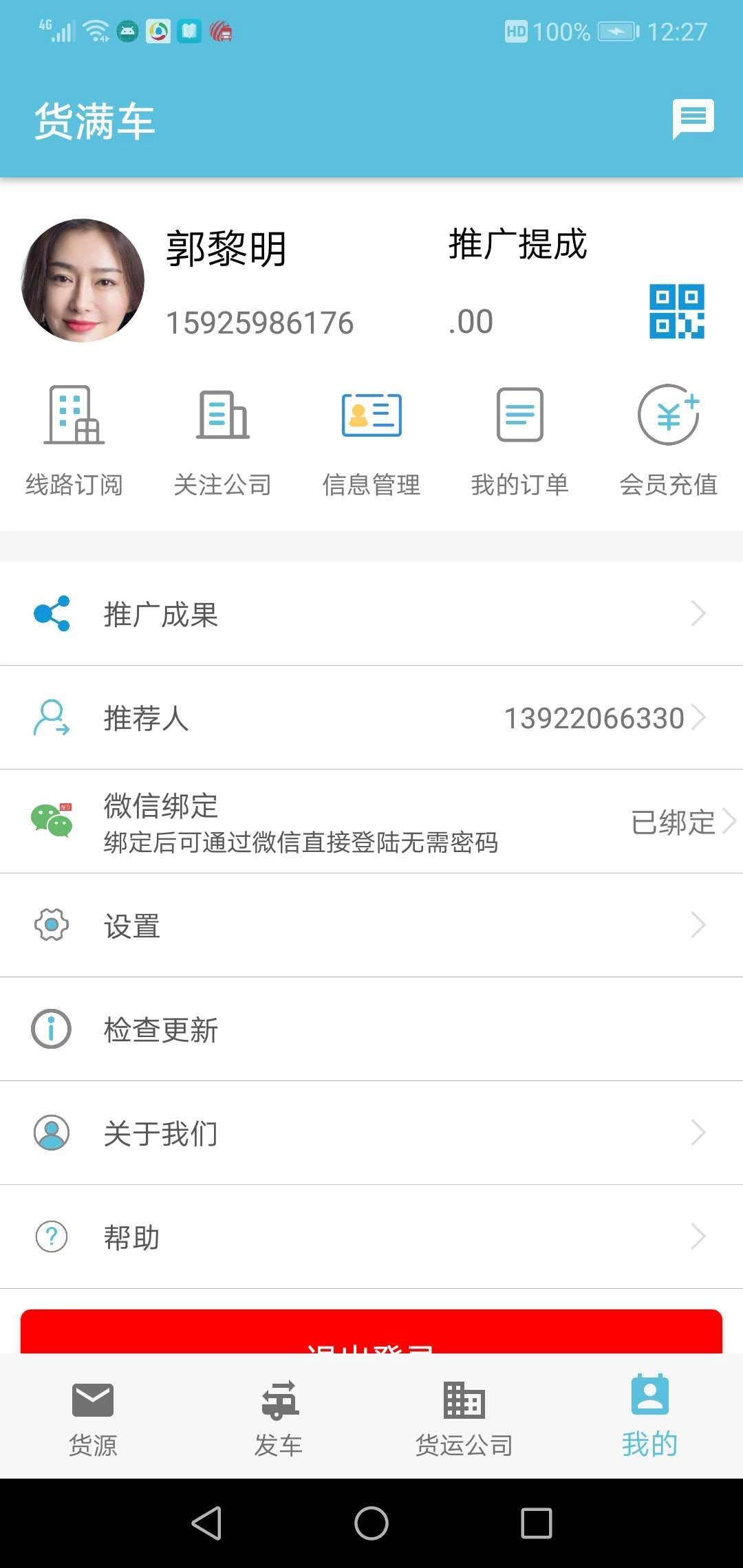The height and width of the screenshot is (1568, 743).
Task: Tap the WeChat icon beside 微信绑定
Action: coord(51,820)
